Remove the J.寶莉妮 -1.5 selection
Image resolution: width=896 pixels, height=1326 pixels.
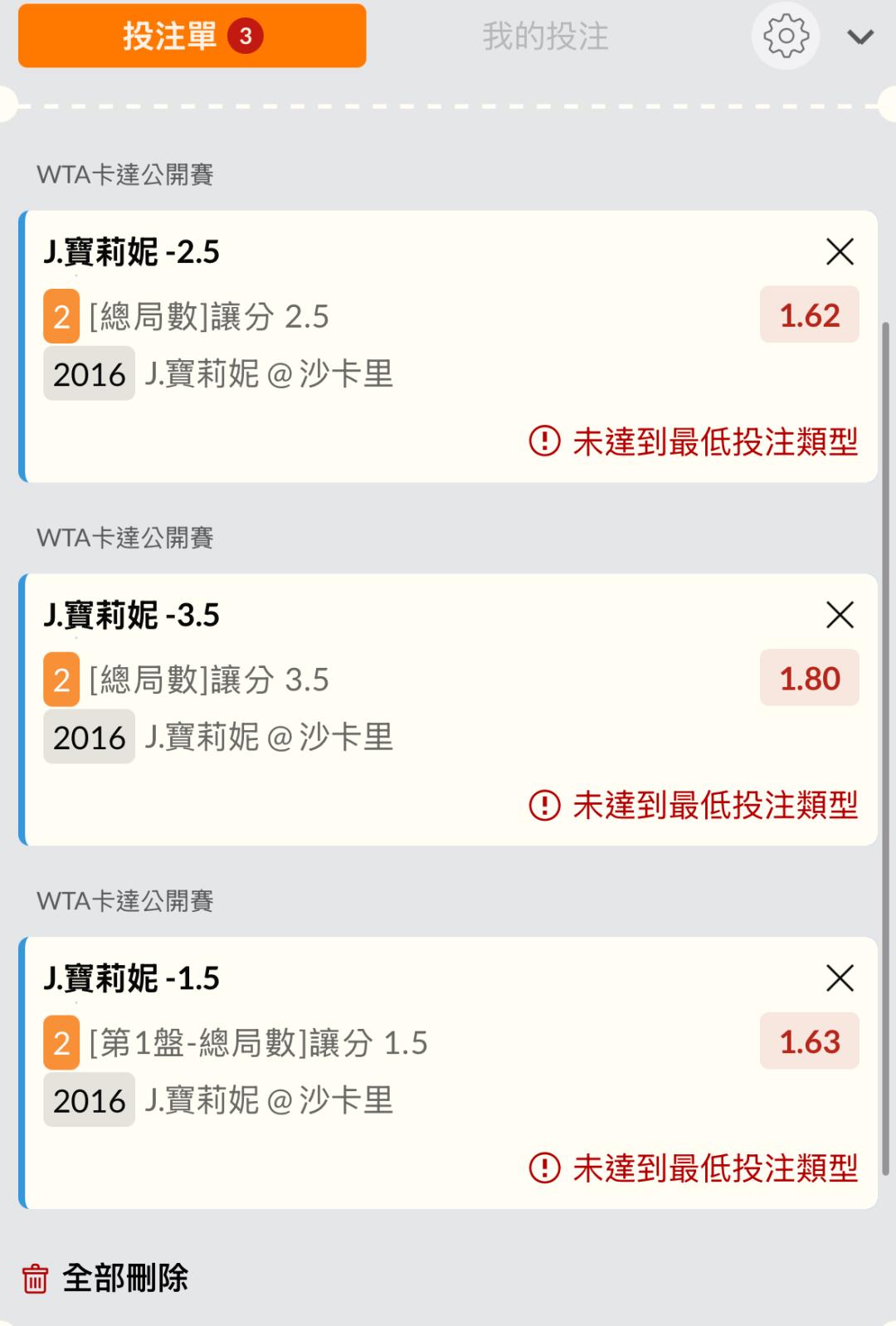(840, 978)
